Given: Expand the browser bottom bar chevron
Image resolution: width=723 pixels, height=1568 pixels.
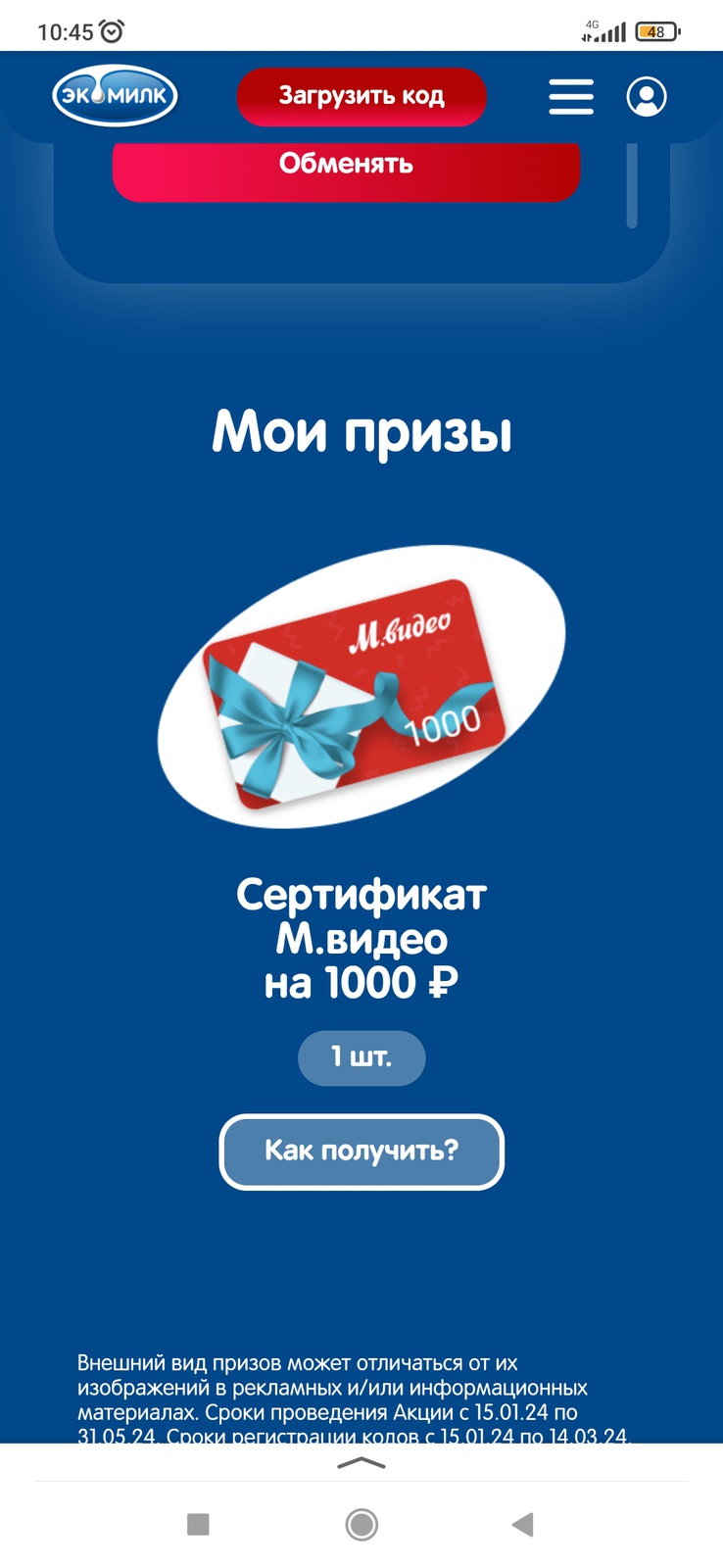Looking at the screenshot, I should [x=361, y=1463].
